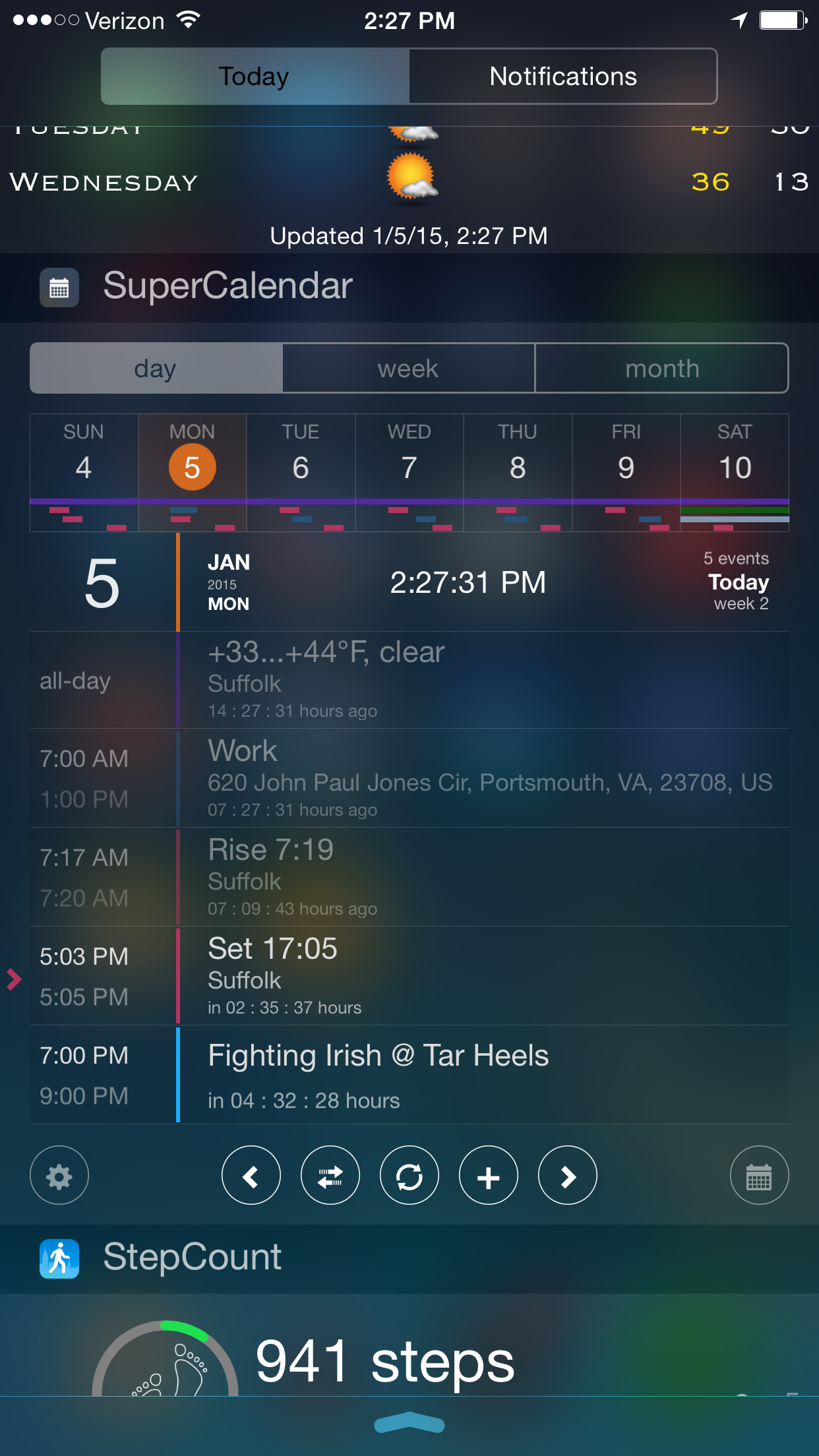This screenshot has height=1456, width=819.
Task: Add a new calendar event
Action: click(489, 1176)
